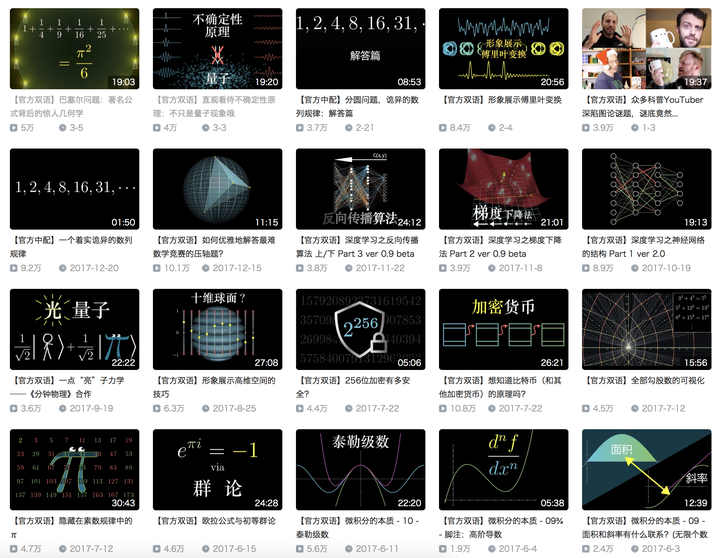Open the backpropagation video (反向传播算法)

[360, 189]
